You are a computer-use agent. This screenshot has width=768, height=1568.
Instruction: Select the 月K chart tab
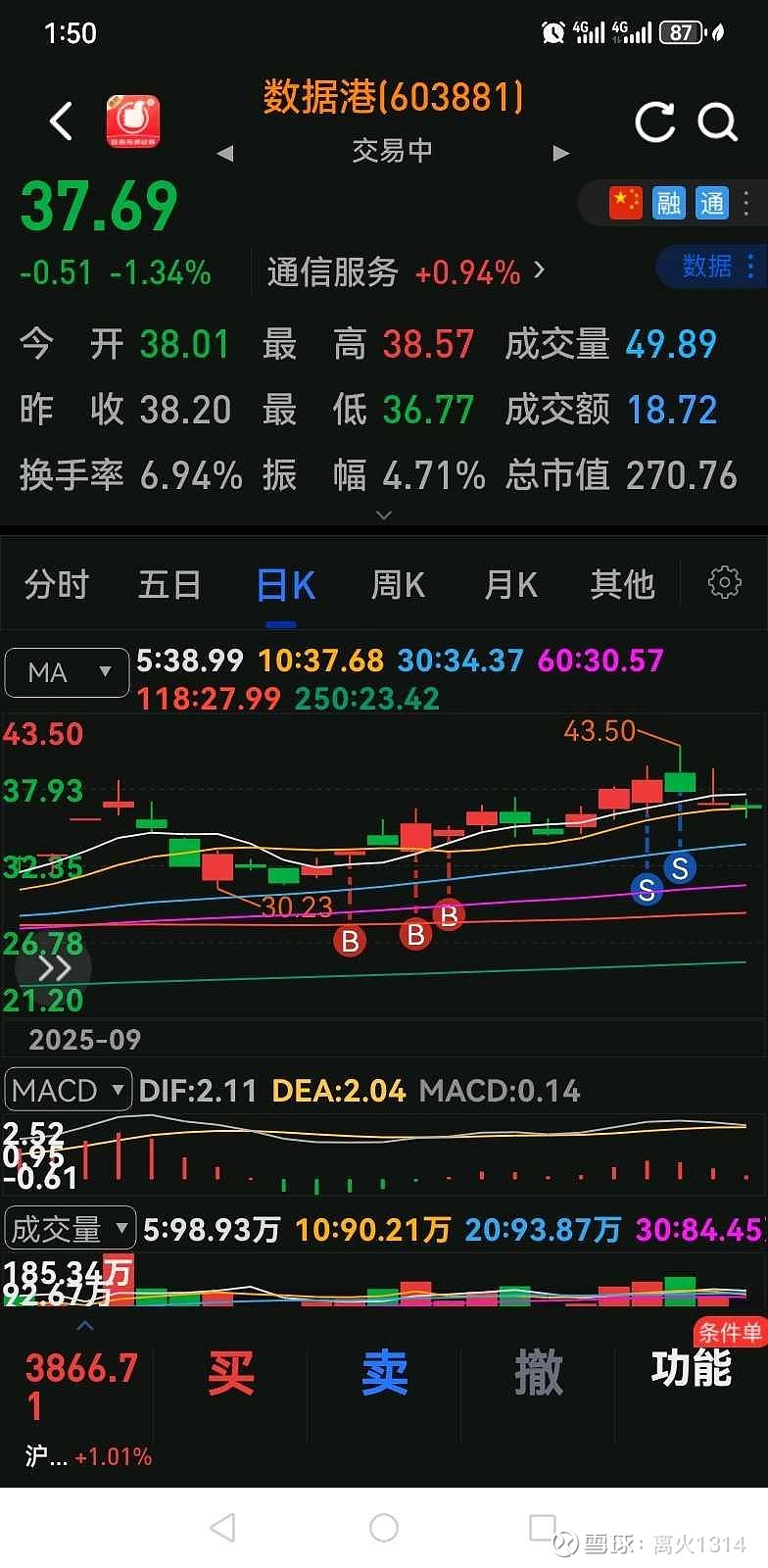pyautogui.click(x=510, y=585)
